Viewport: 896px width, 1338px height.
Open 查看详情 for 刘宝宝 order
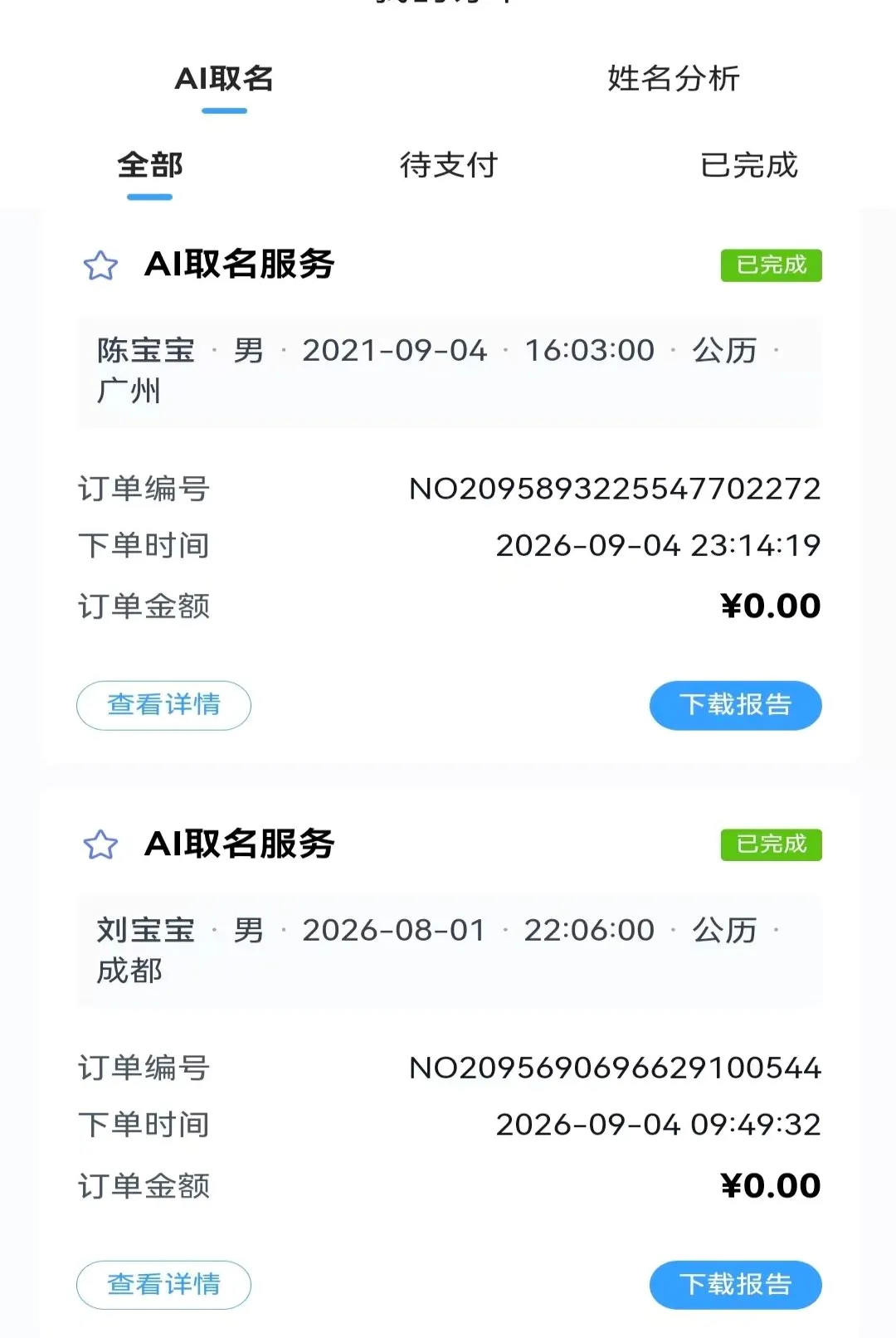pyautogui.click(x=163, y=1285)
